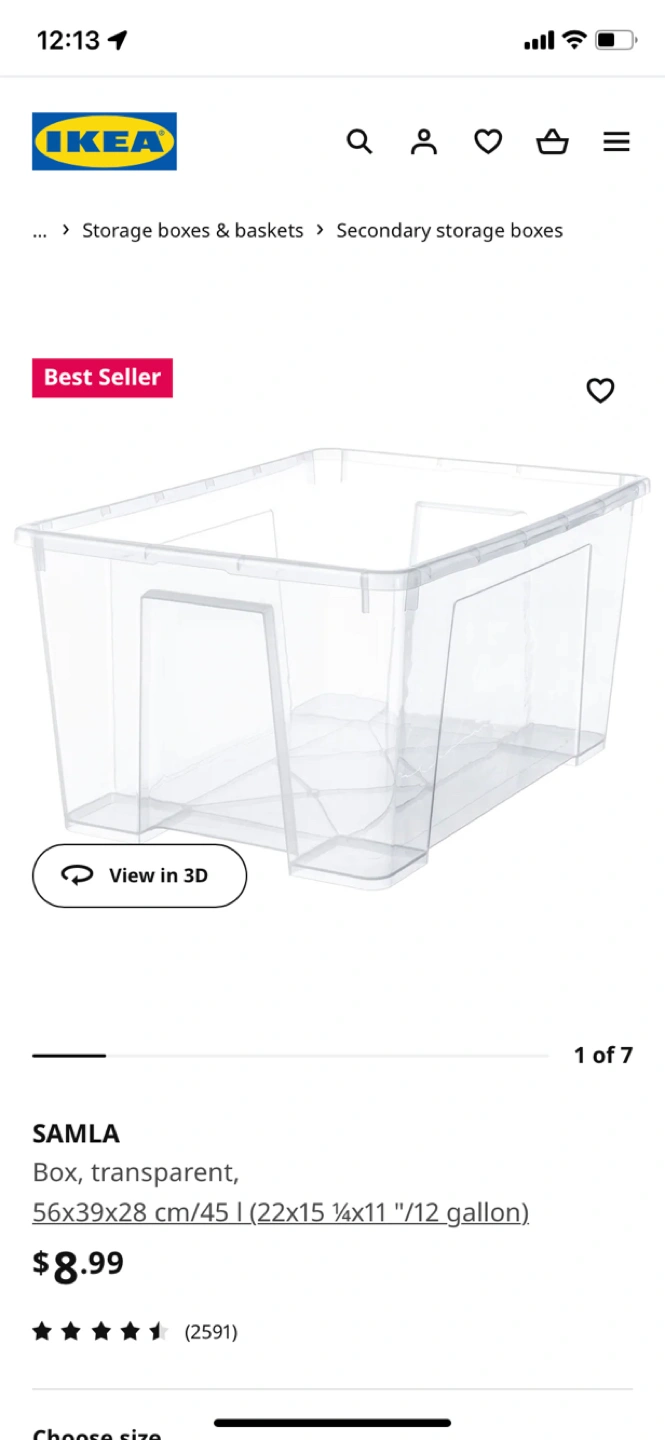Open the shopping basket

[552, 142]
